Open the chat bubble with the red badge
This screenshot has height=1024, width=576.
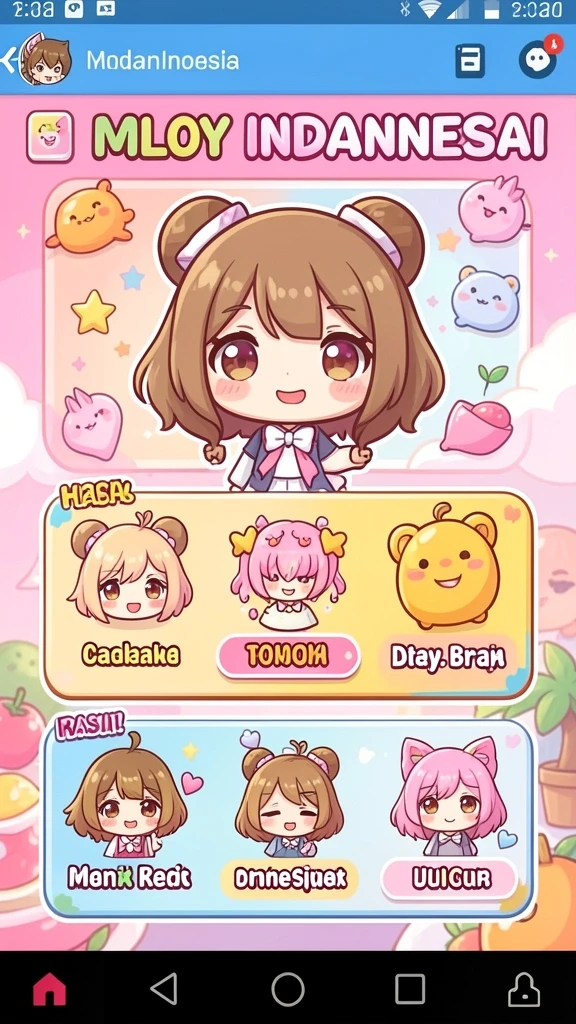coord(538,59)
